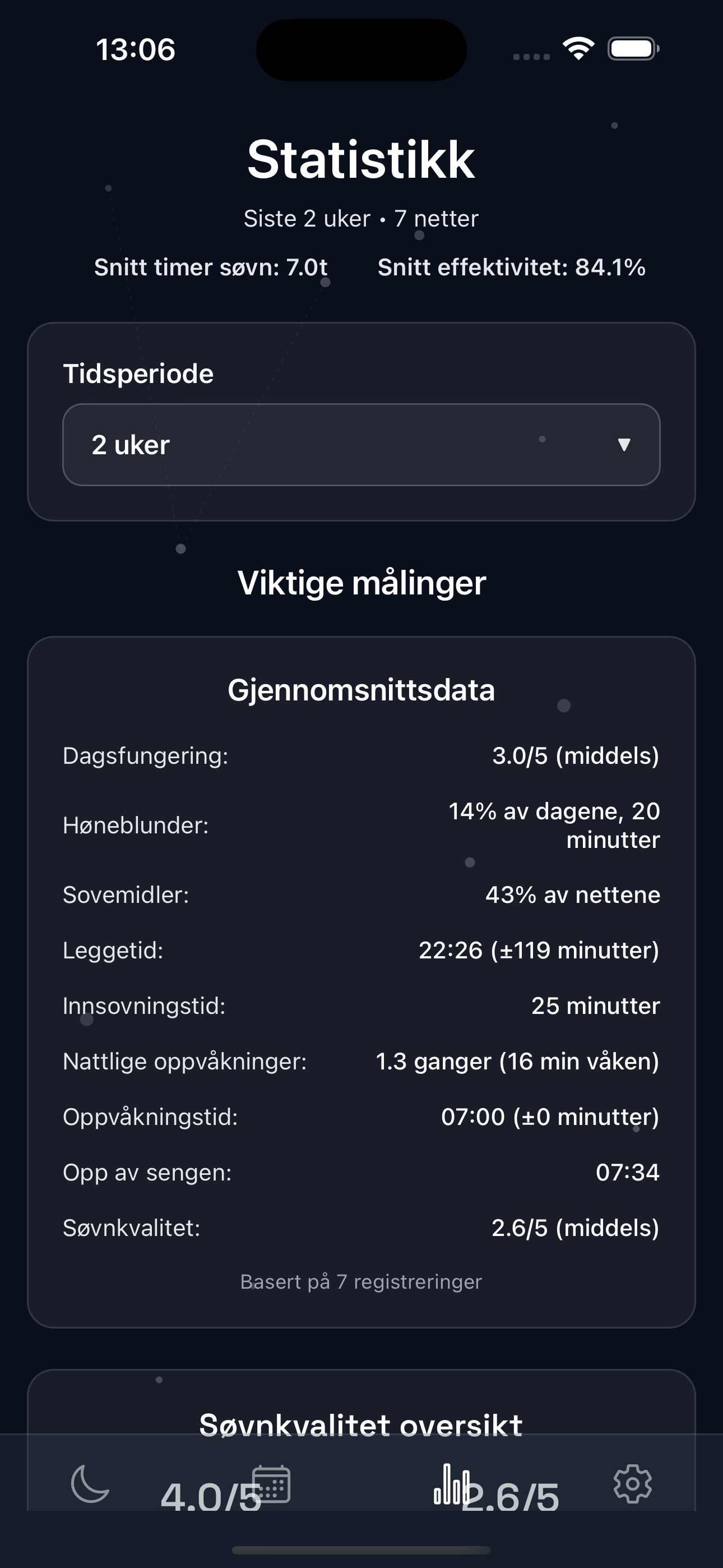
Task: Select the bar chart statistics icon
Action: click(x=453, y=1484)
